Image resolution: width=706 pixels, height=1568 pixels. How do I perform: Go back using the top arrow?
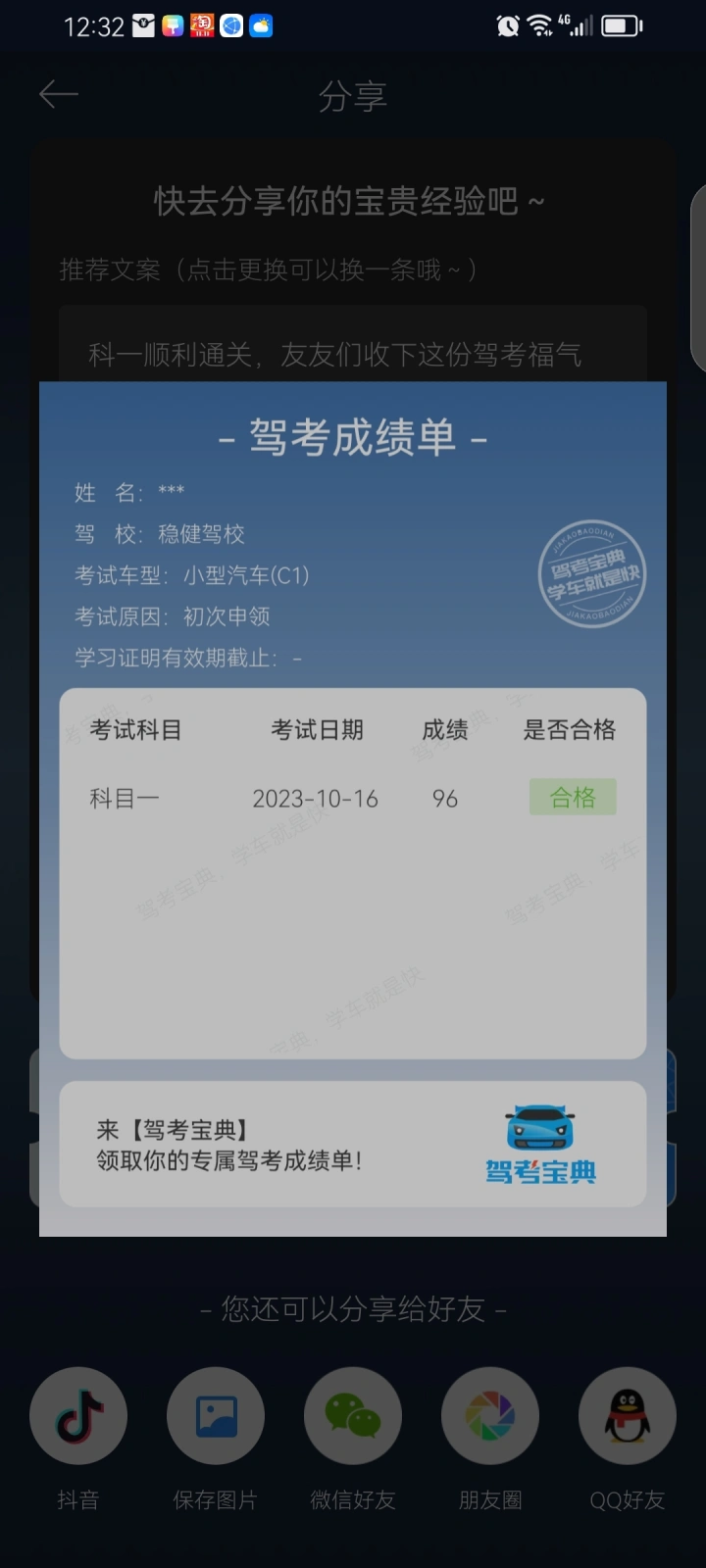coord(58,94)
